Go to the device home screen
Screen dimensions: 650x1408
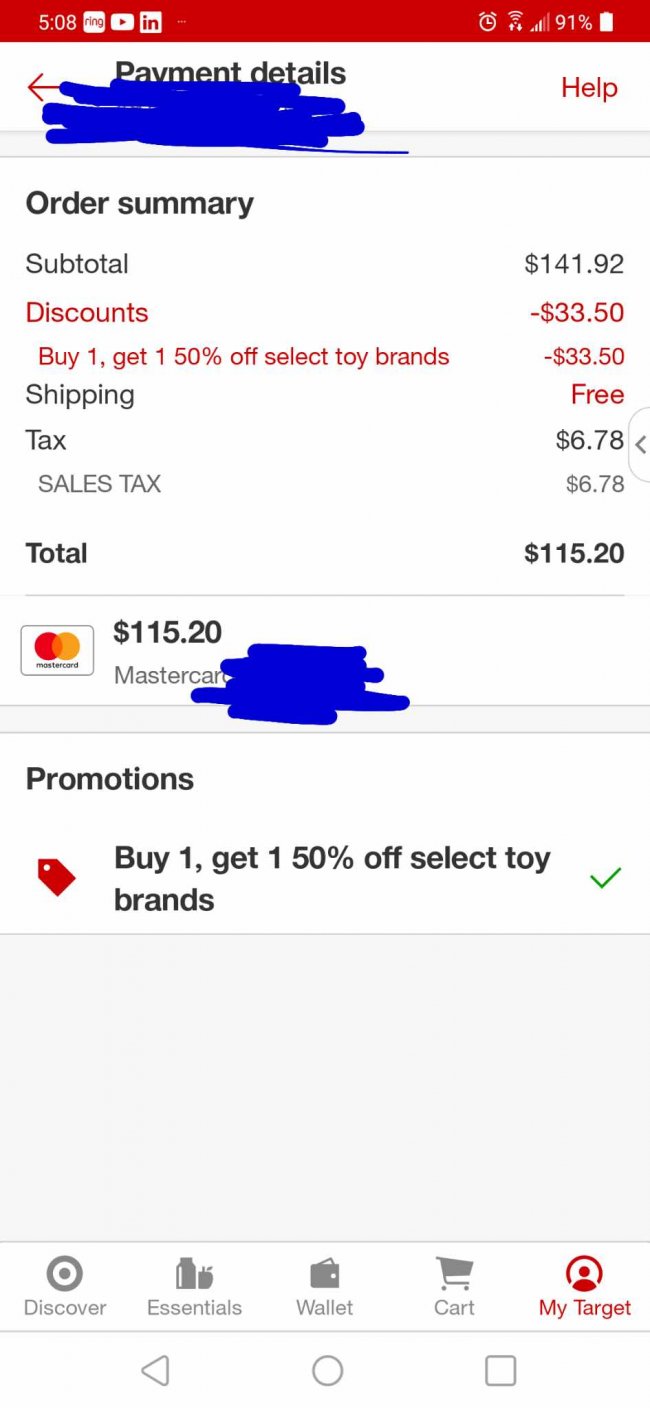tap(327, 1370)
